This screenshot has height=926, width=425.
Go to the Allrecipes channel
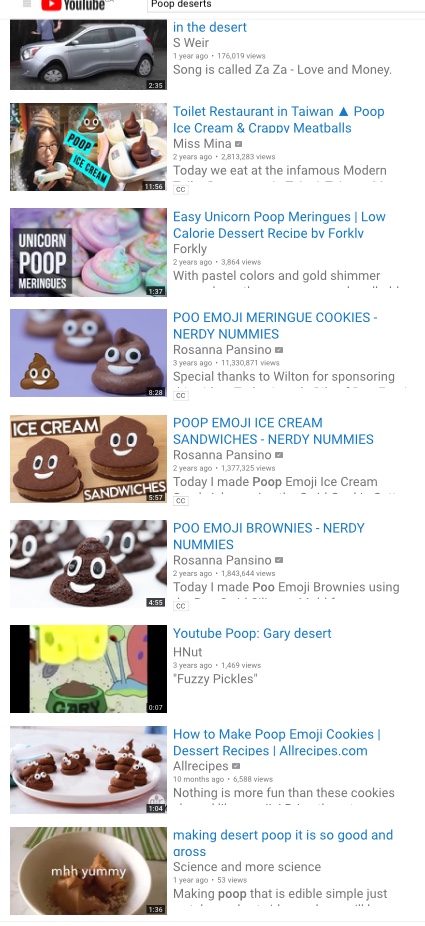coord(201,766)
